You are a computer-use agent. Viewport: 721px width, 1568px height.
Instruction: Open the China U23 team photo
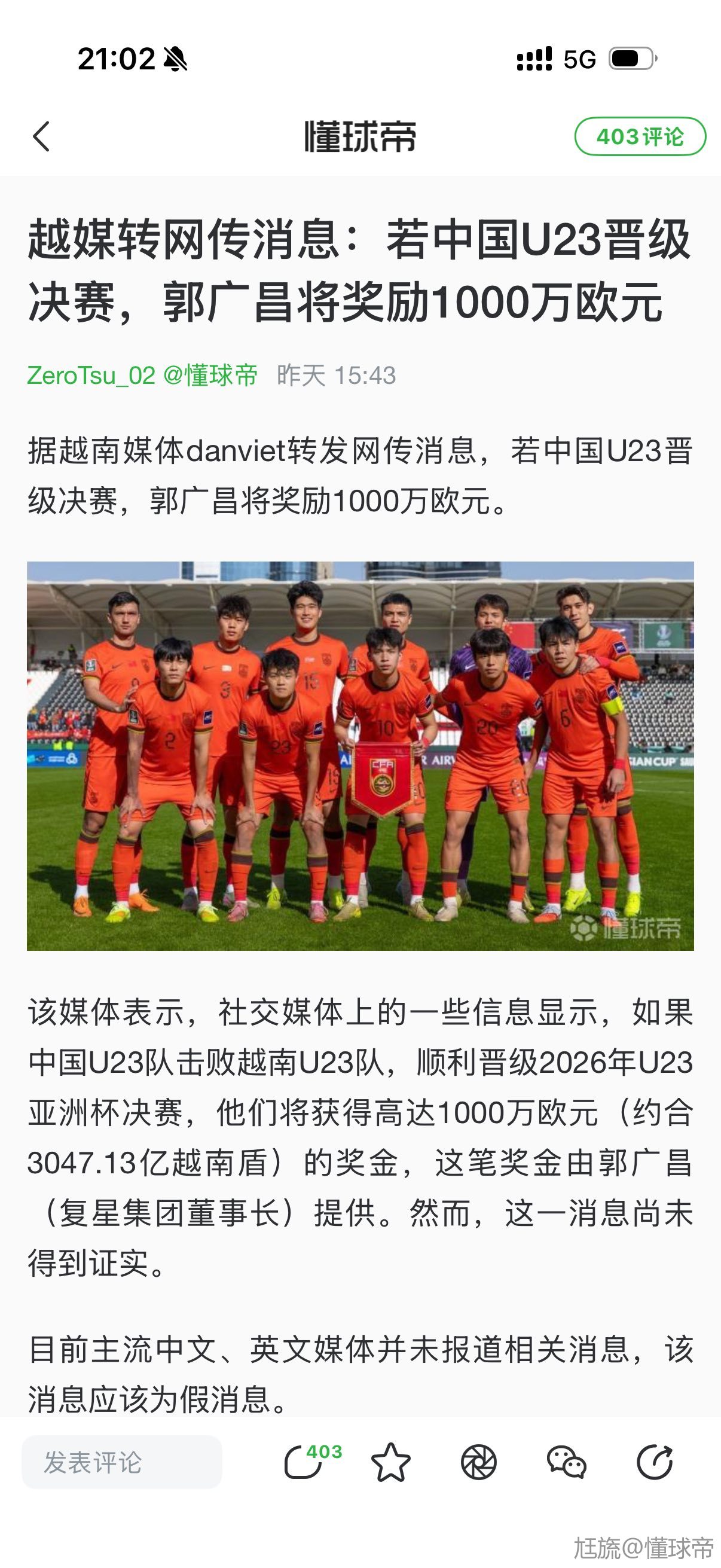tap(360, 755)
